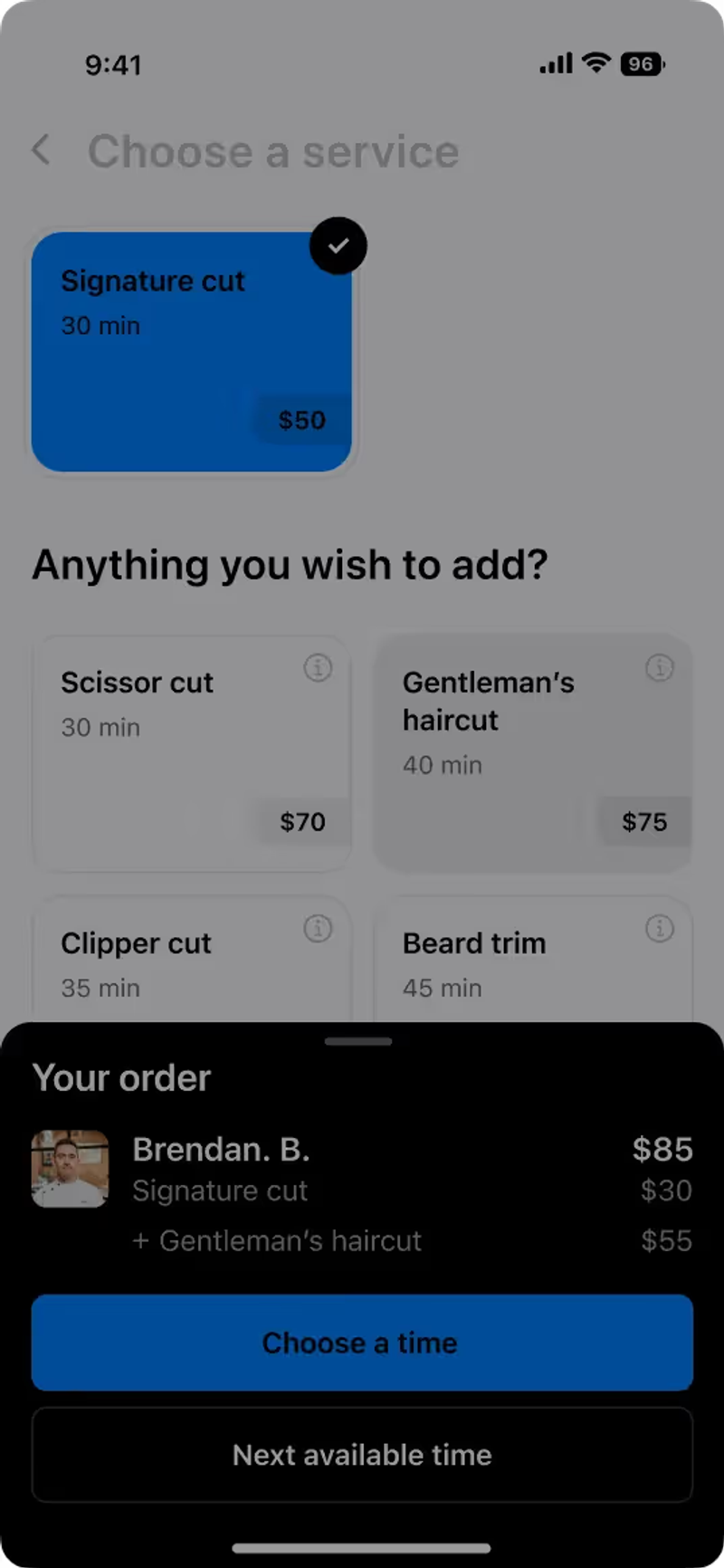View info for Gentleman's haircut

point(659,668)
